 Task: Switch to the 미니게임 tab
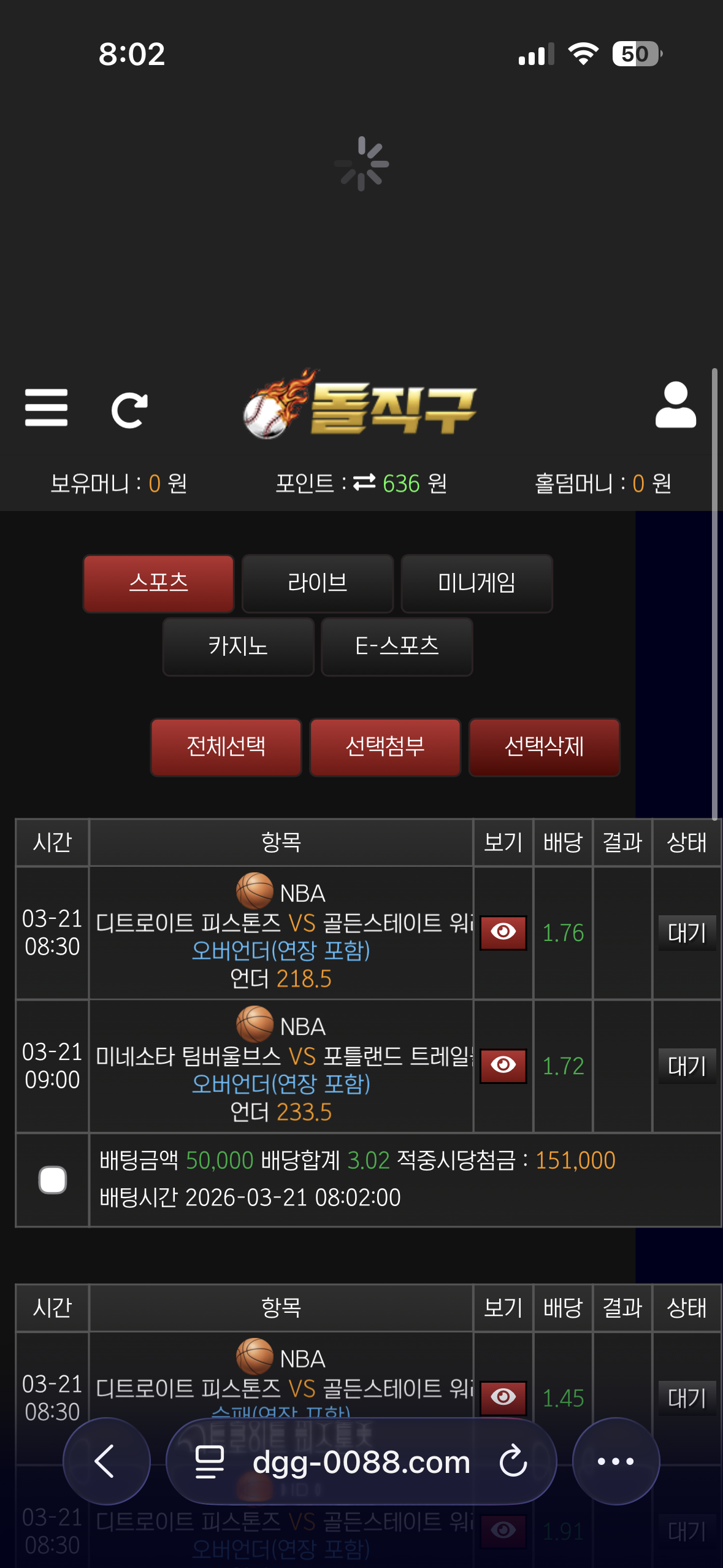point(476,583)
